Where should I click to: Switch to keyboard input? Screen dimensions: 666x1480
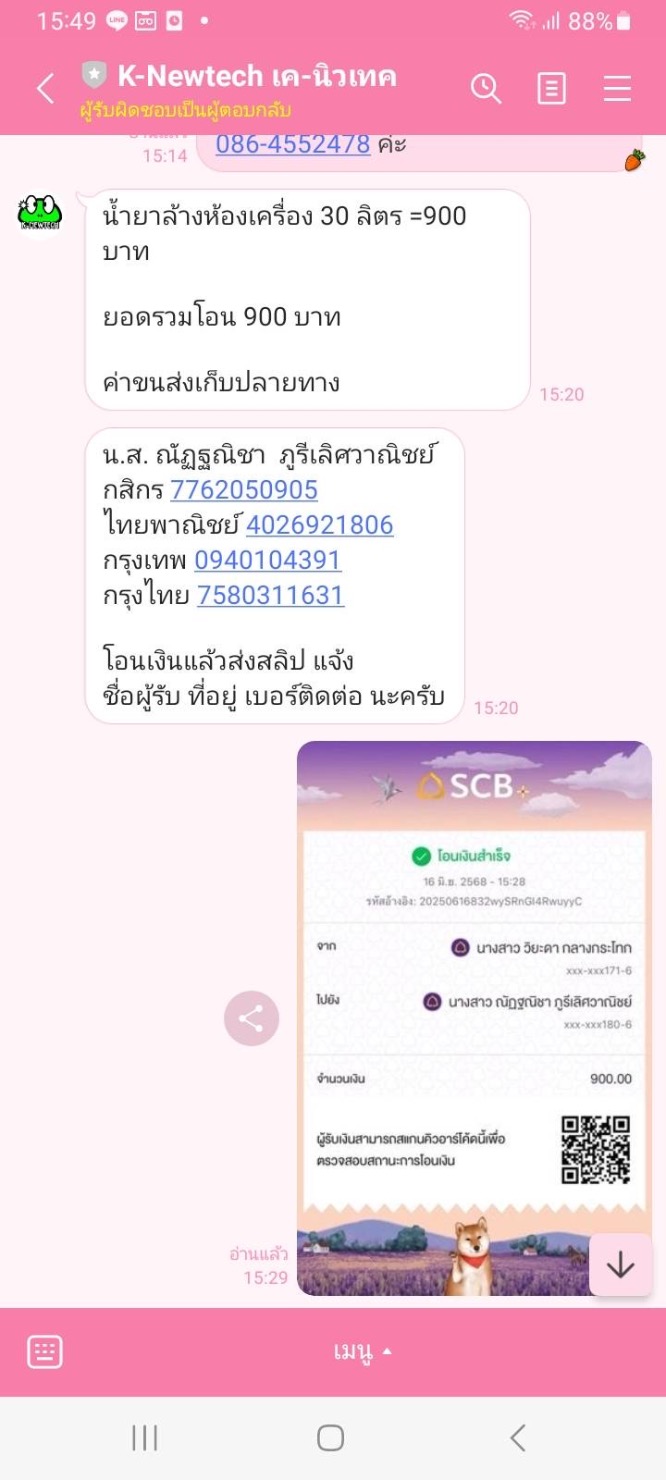point(45,1352)
